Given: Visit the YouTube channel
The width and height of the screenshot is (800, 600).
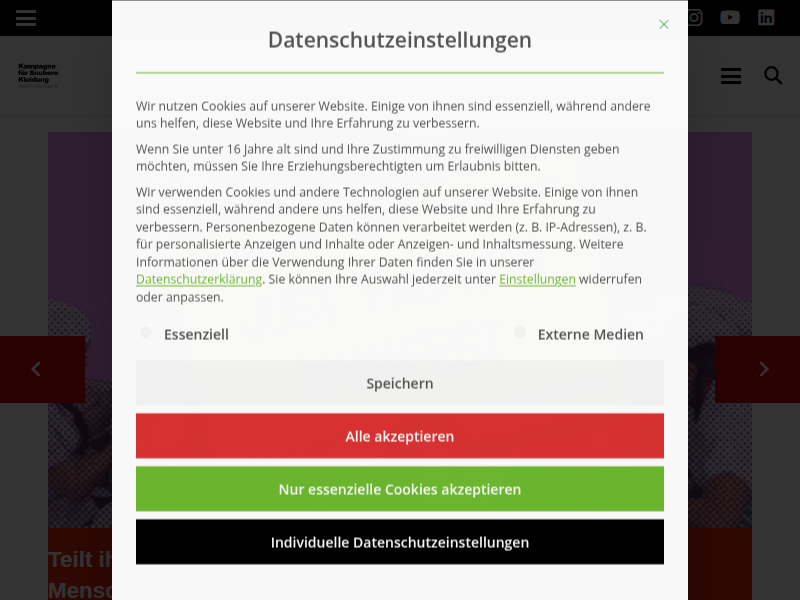Looking at the screenshot, I should point(730,17).
